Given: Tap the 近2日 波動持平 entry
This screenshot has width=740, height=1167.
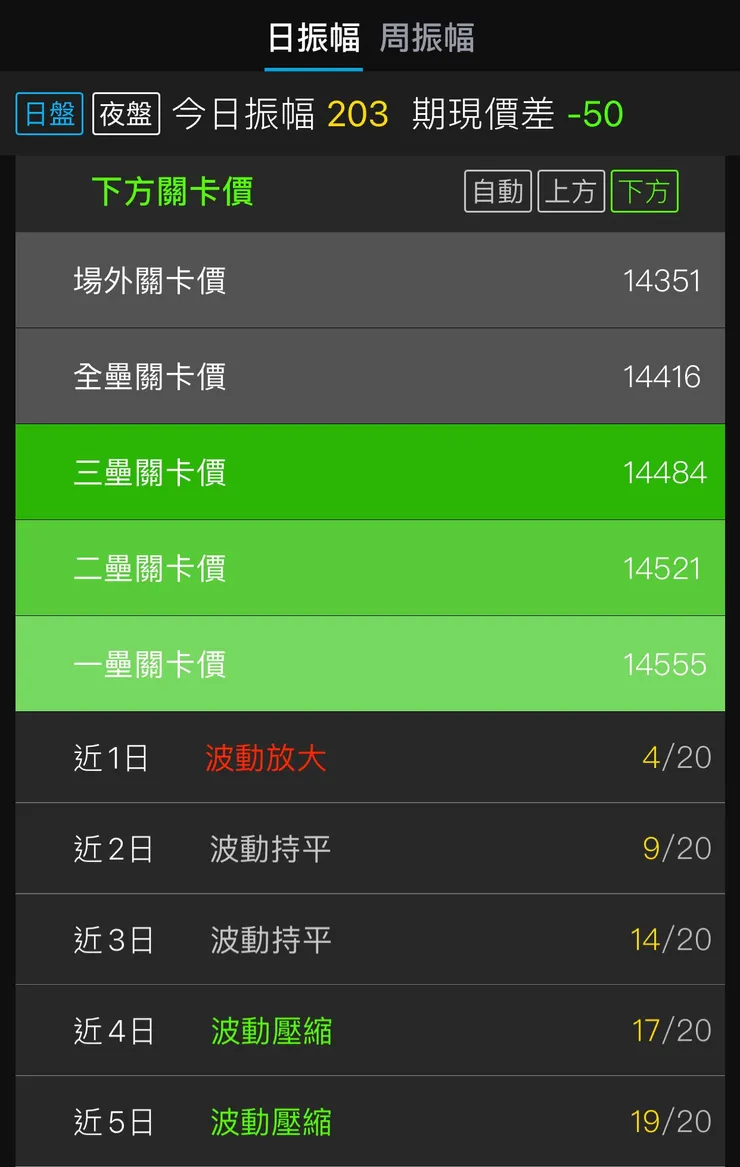Looking at the screenshot, I should click(370, 848).
